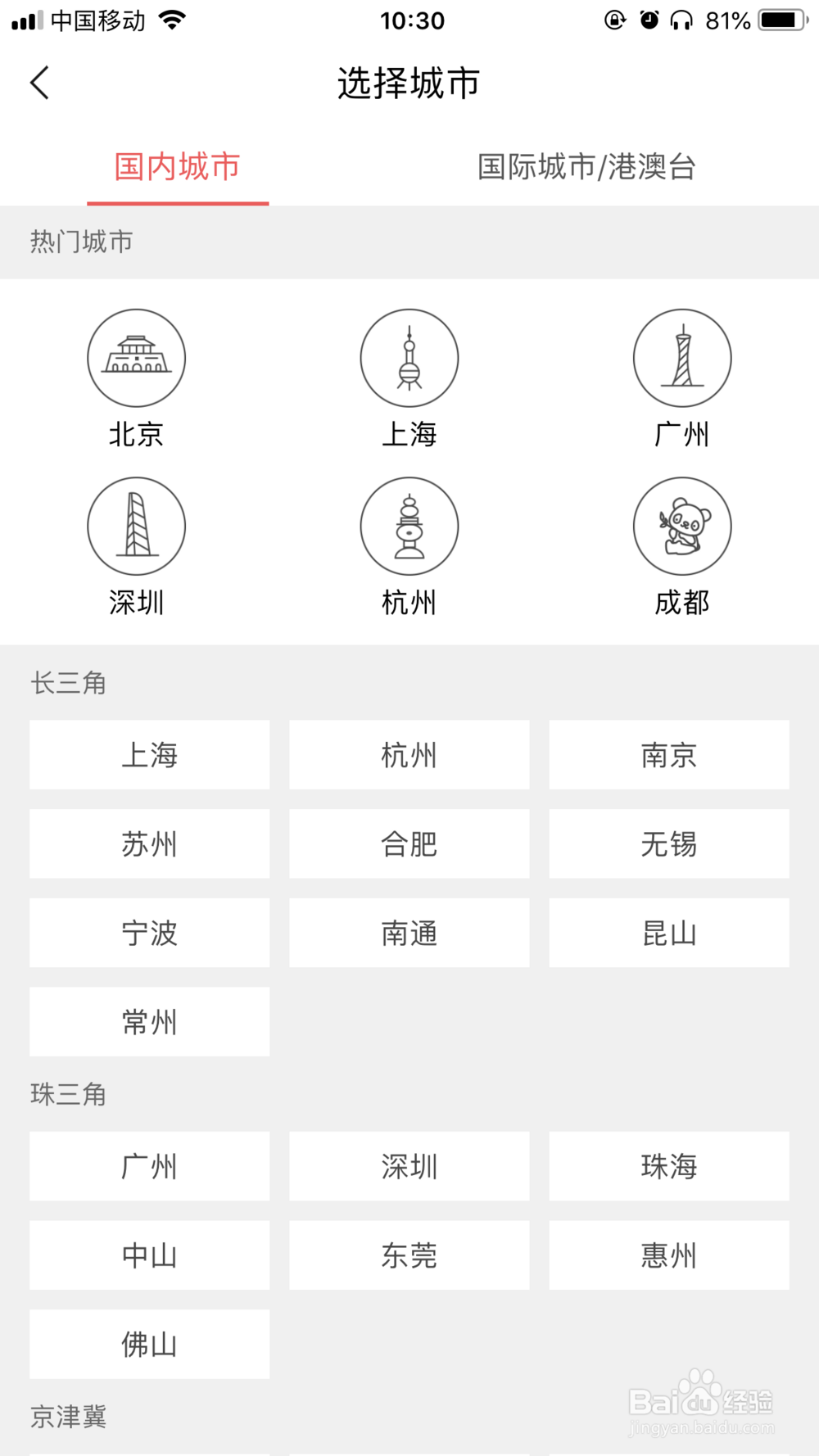
Task: Select 苏州 in the 长三角 group
Action: pyautogui.click(x=149, y=843)
